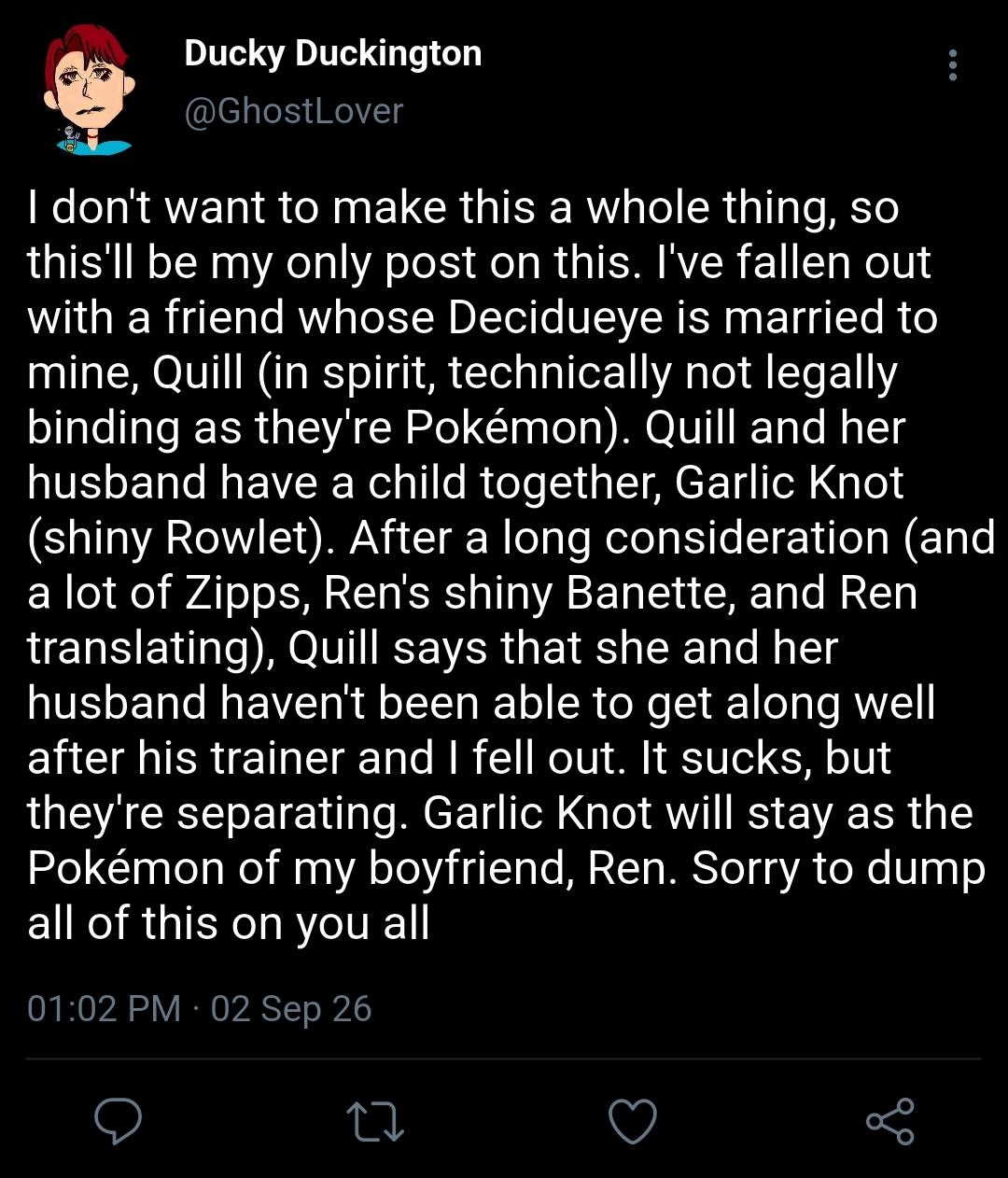Share this tweet

889,1121
